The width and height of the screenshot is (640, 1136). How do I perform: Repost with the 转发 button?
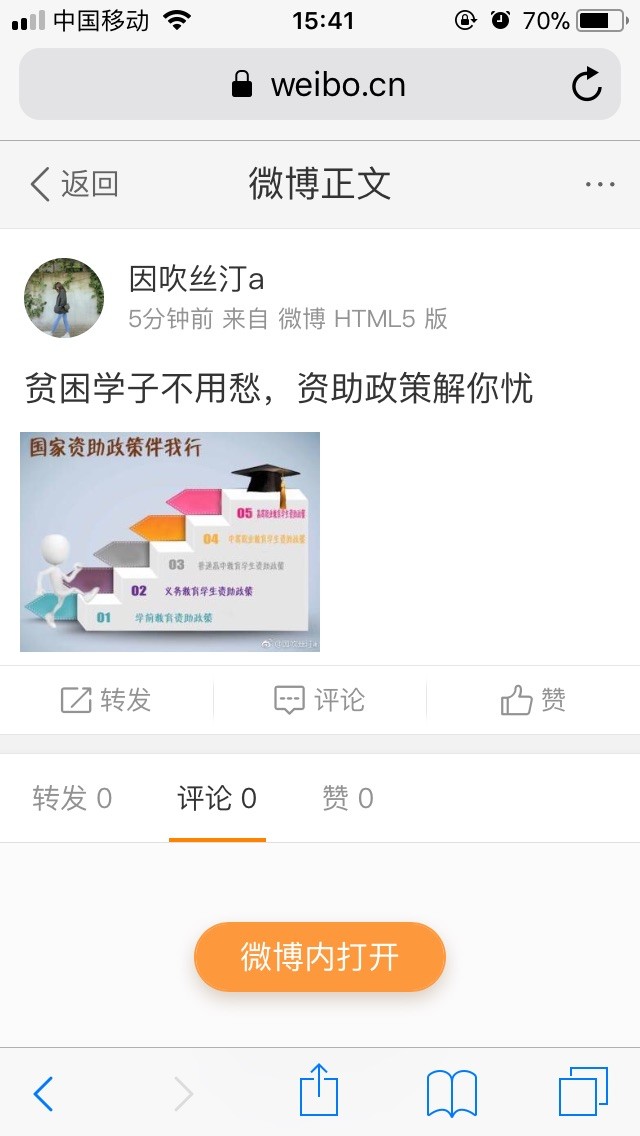click(x=106, y=700)
